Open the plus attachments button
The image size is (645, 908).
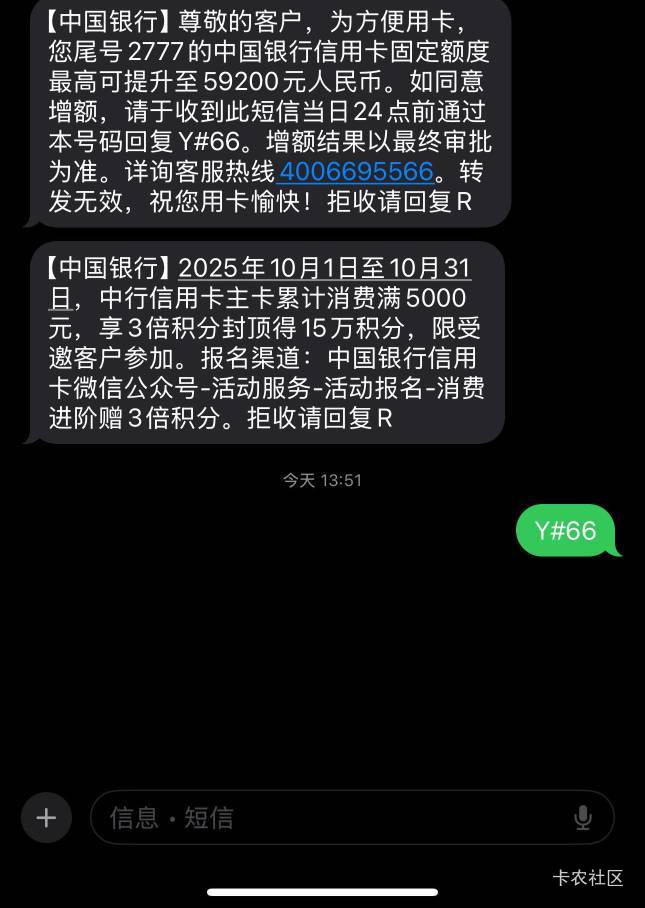(x=46, y=818)
